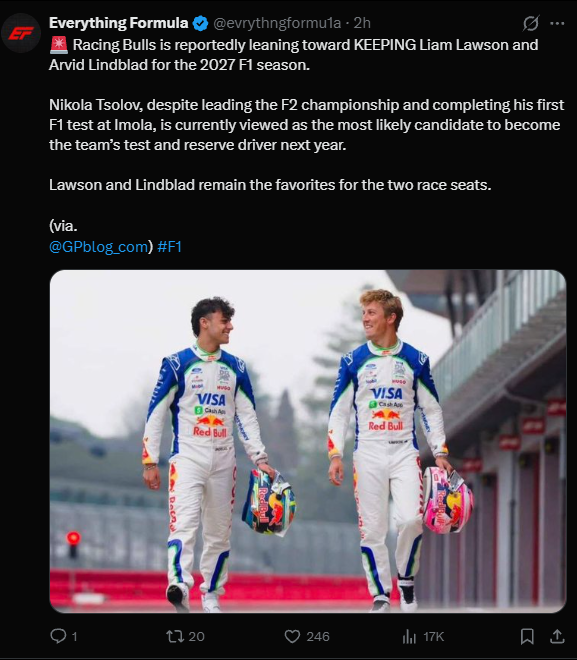
Task: Open the post's three-dot overflow menu
Action: (557, 23)
